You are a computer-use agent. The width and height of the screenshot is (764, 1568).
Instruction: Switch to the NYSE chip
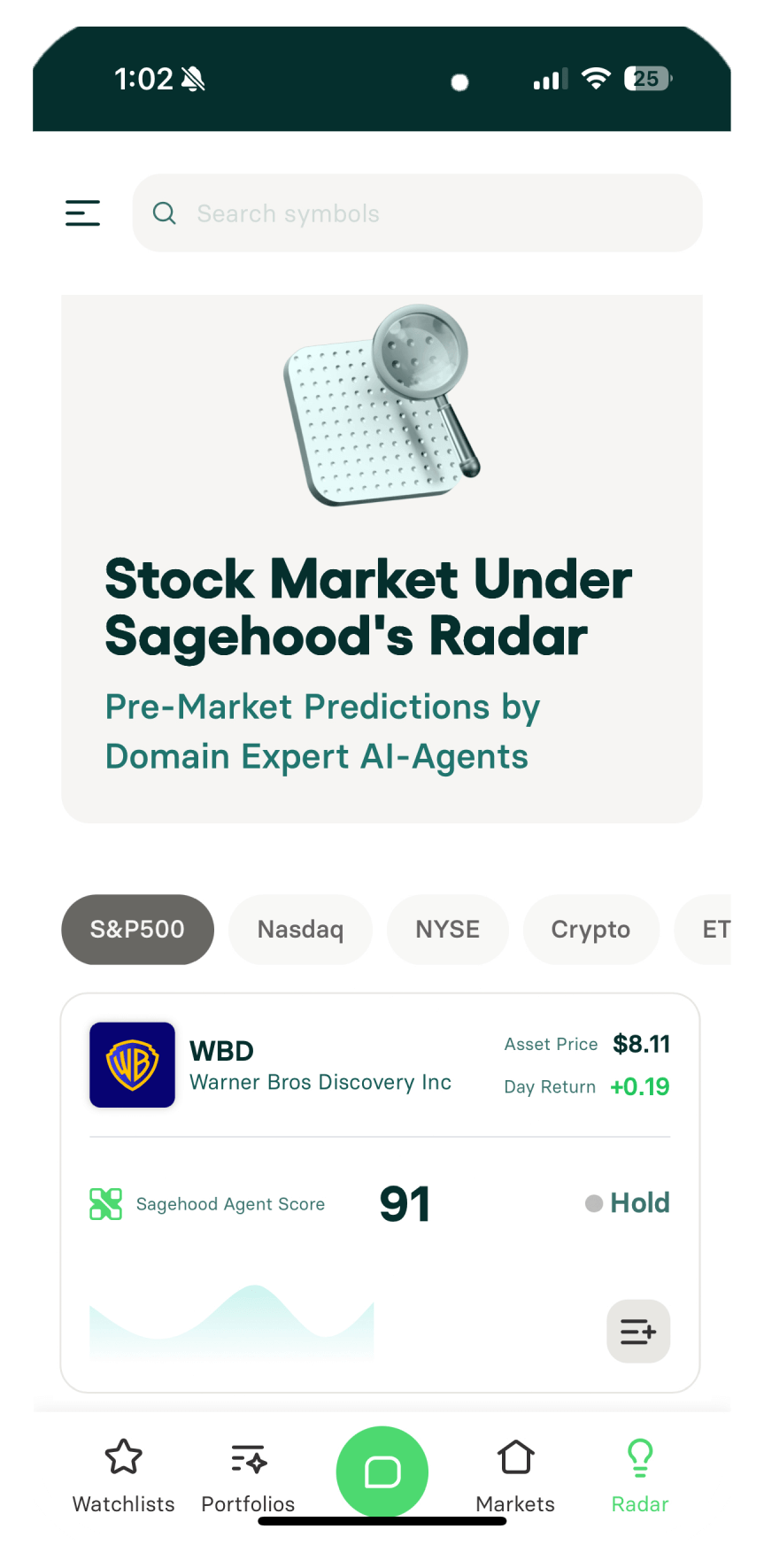point(447,930)
